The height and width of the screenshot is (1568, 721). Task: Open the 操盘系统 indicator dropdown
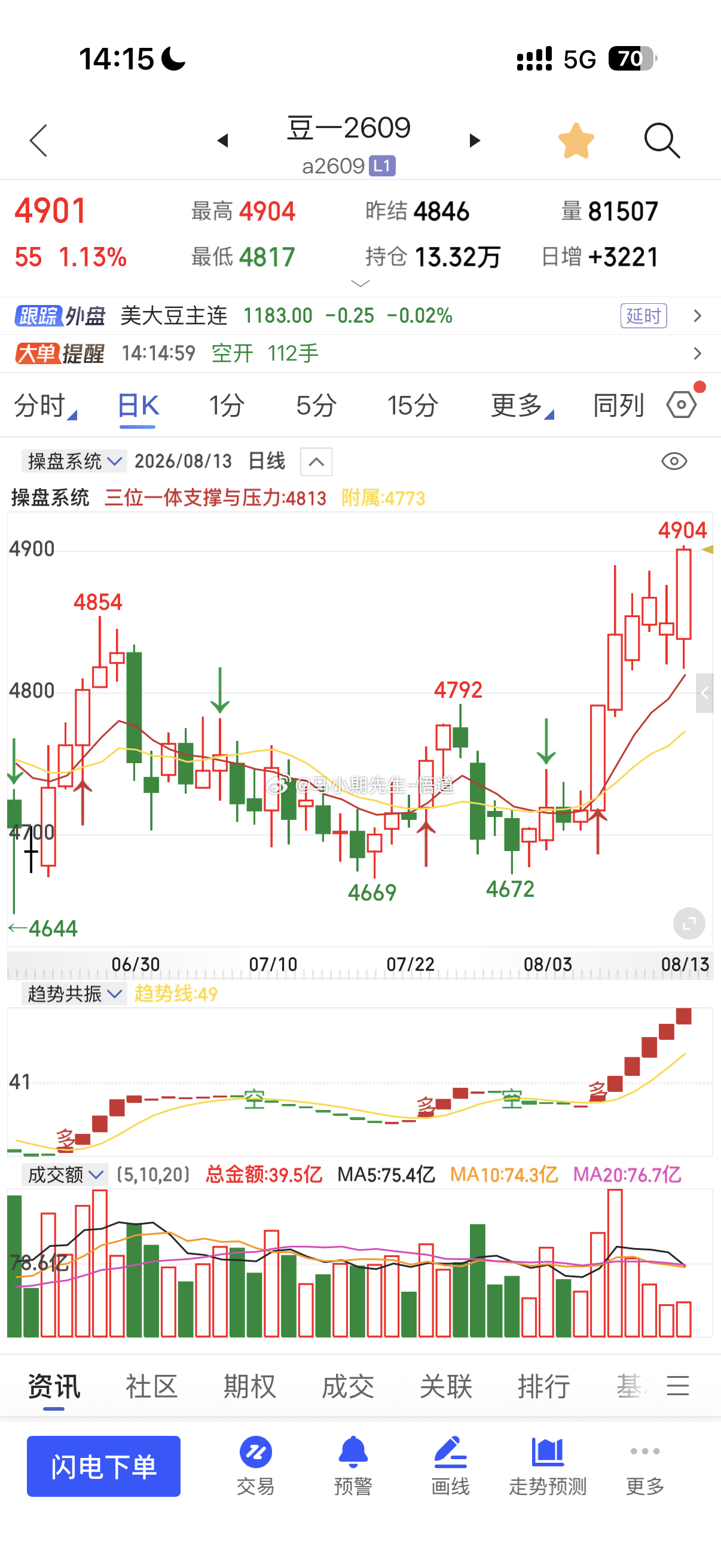[x=74, y=462]
